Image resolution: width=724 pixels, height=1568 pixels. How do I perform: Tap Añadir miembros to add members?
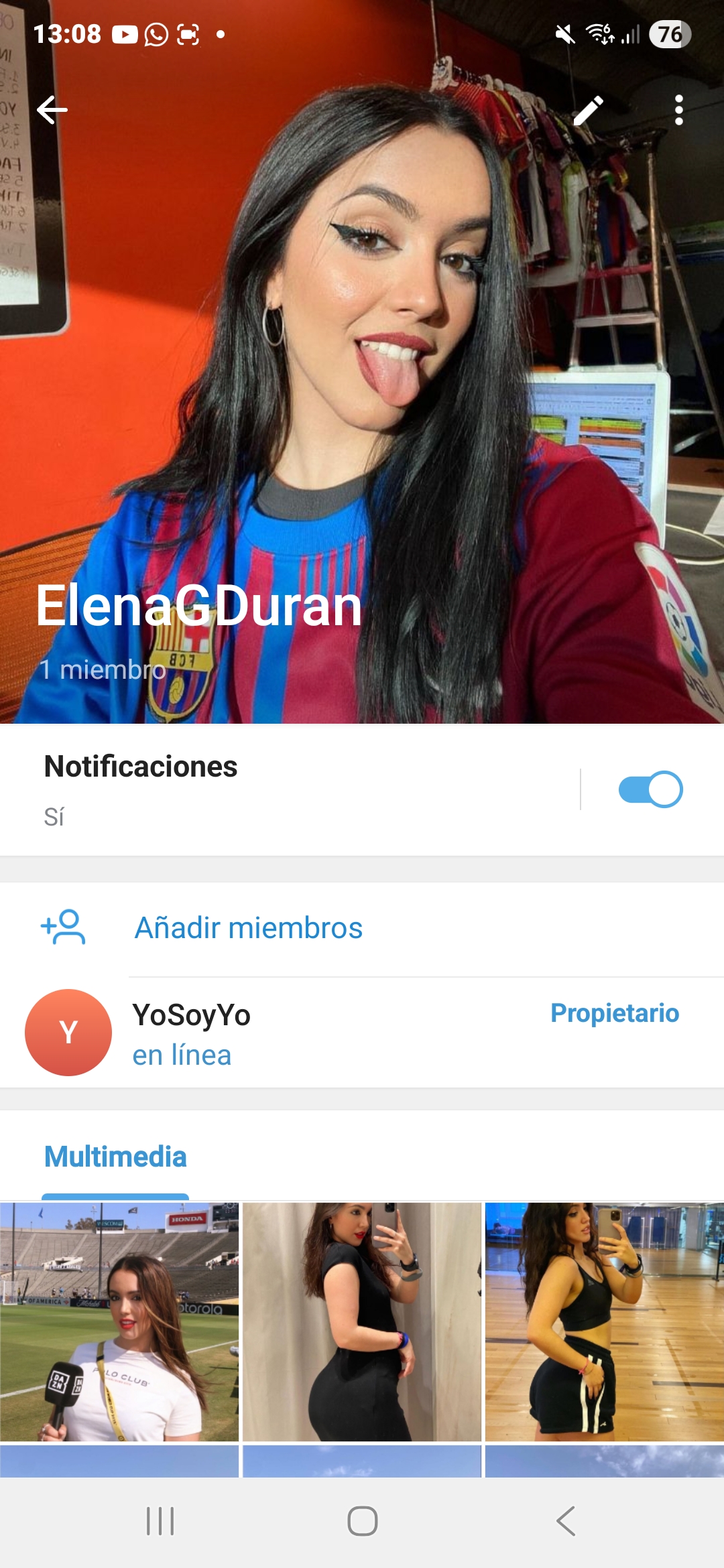(248, 928)
